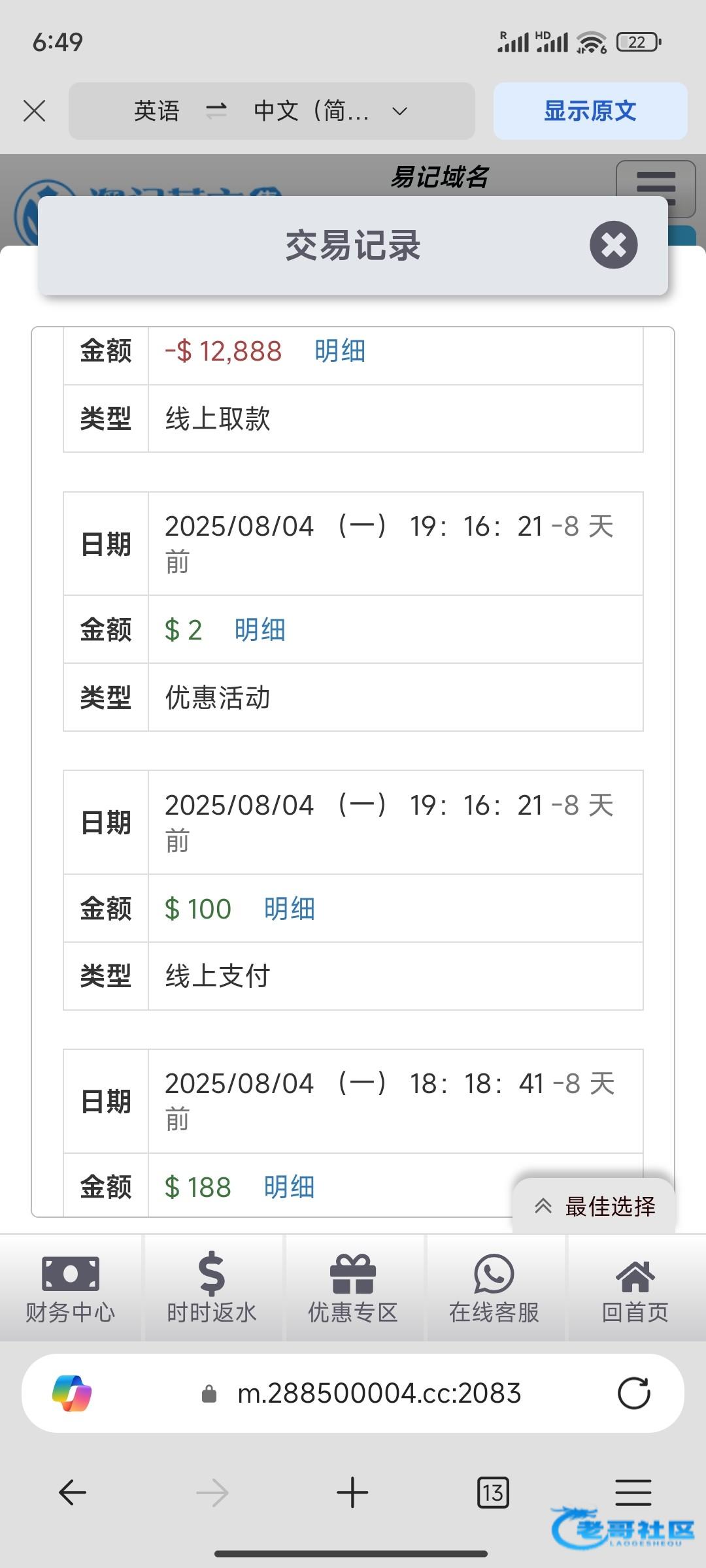Screen dimensions: 706x1568
Task: Open 明细 for the $2 promotion record
Action: coord(260,630)
